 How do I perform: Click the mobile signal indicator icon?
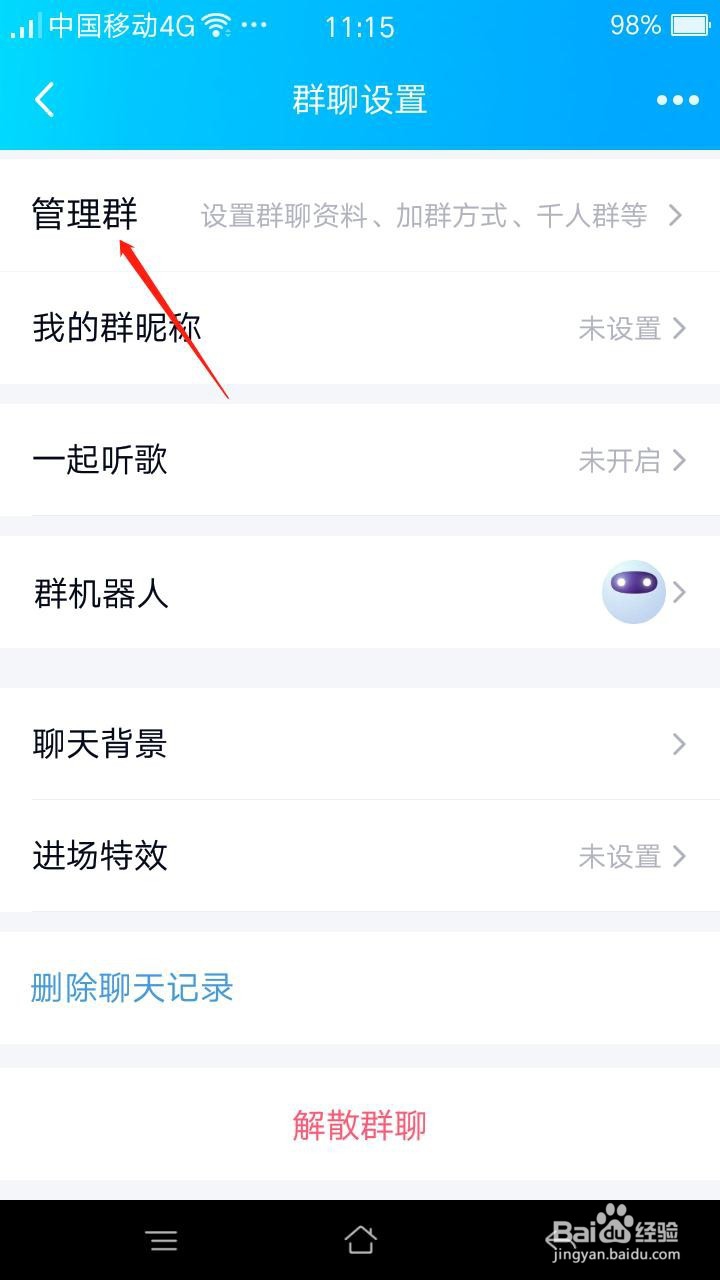[x=20, y=27]
